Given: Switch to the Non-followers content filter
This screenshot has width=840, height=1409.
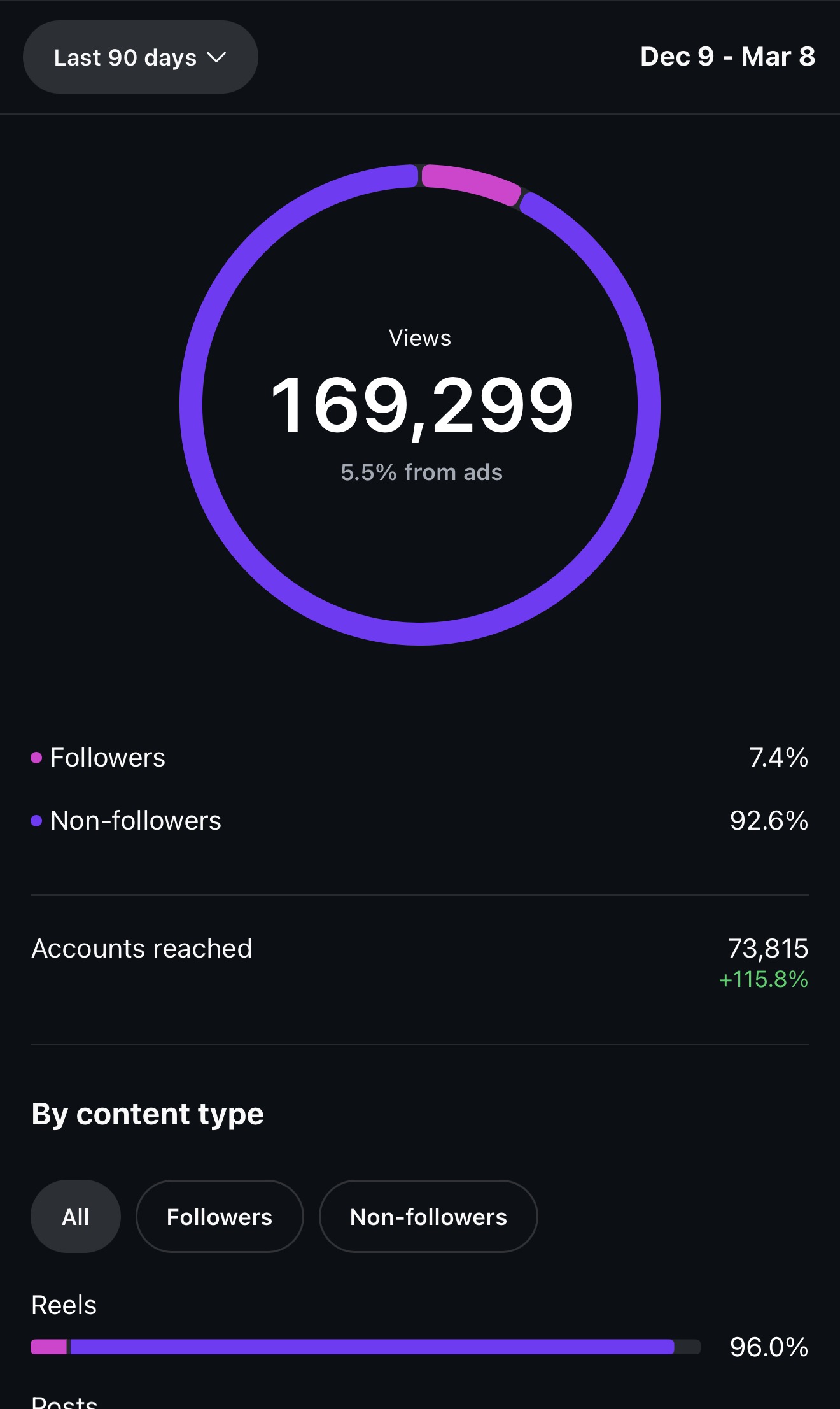Looking at the screenshot, I should coord(428,1216).
